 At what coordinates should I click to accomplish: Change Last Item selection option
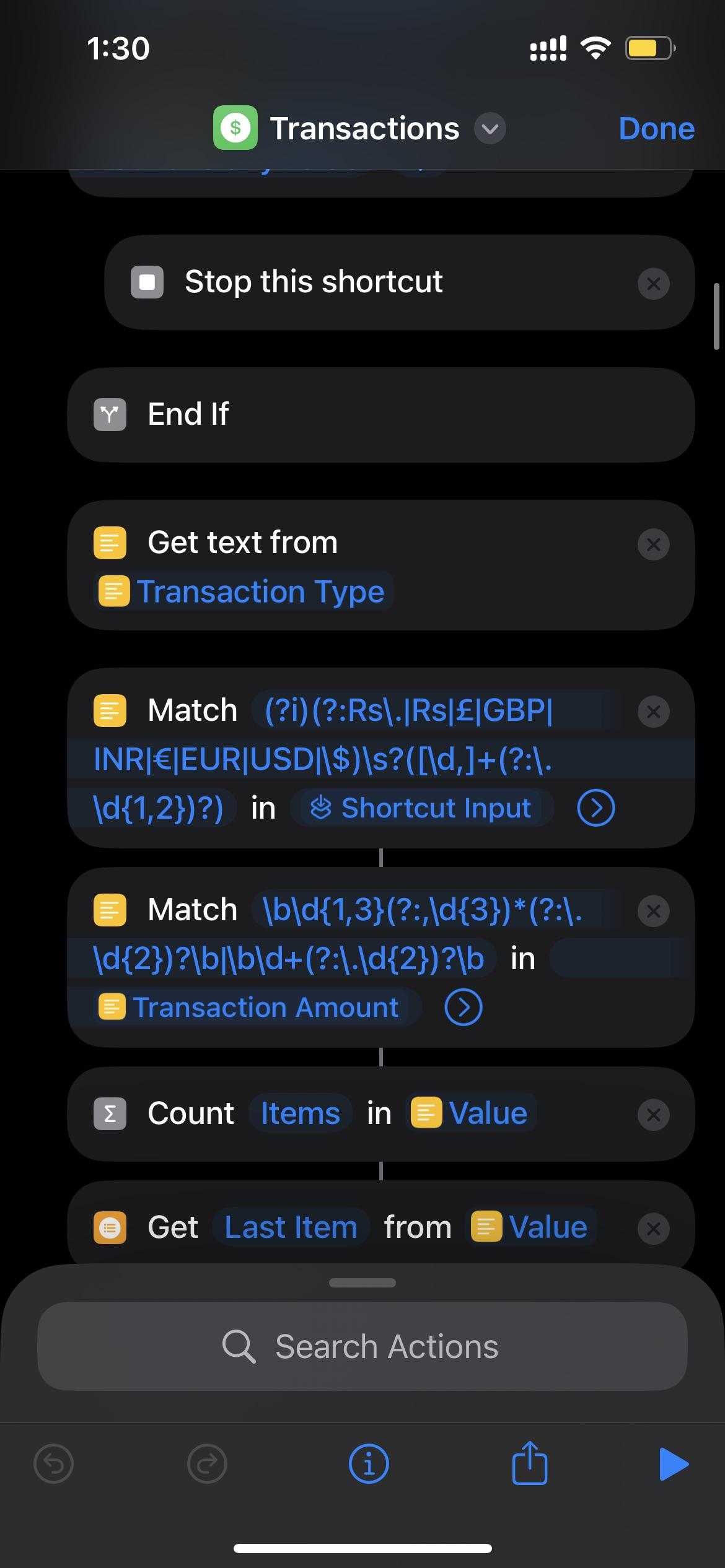291,1227
